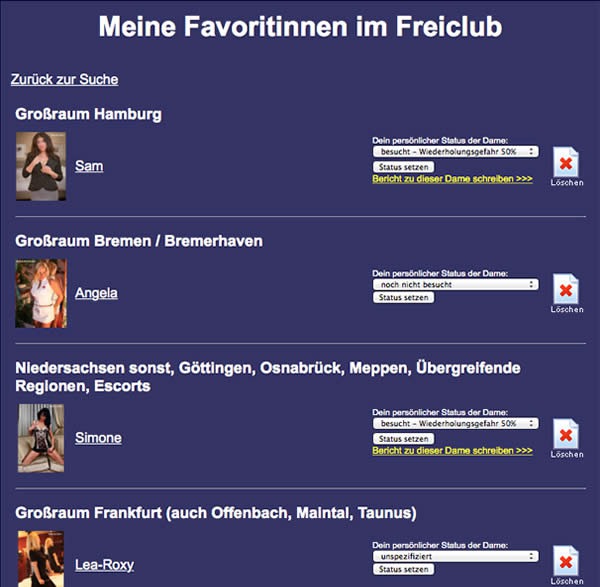Write a report about Simone
This screenshot has height=587, width=600.
point(452,451)
